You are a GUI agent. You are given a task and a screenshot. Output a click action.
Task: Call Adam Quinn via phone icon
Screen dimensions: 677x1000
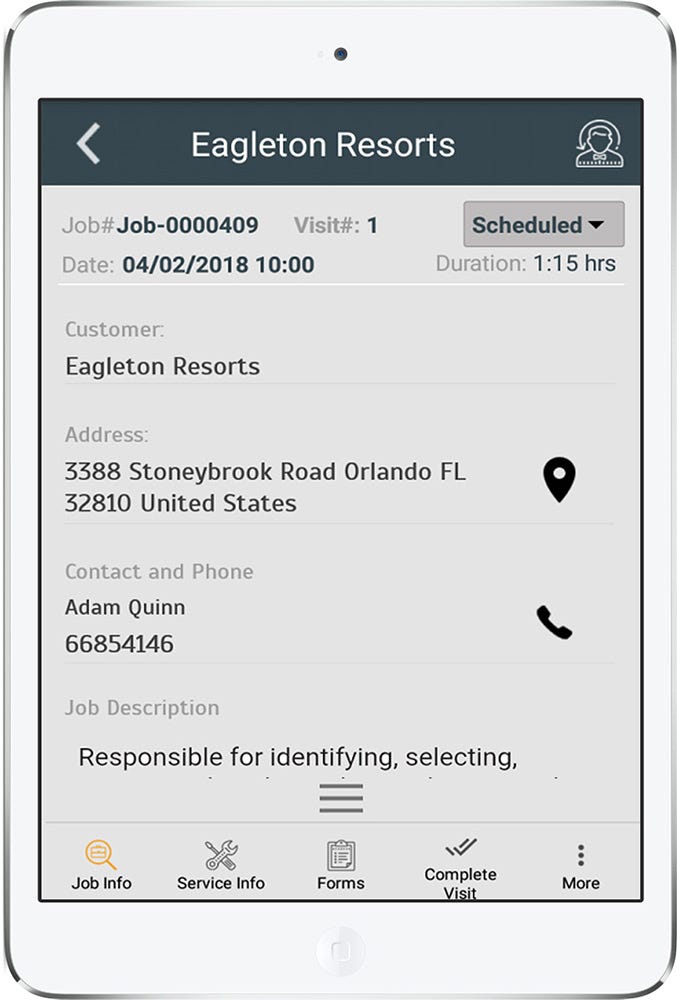554,623
